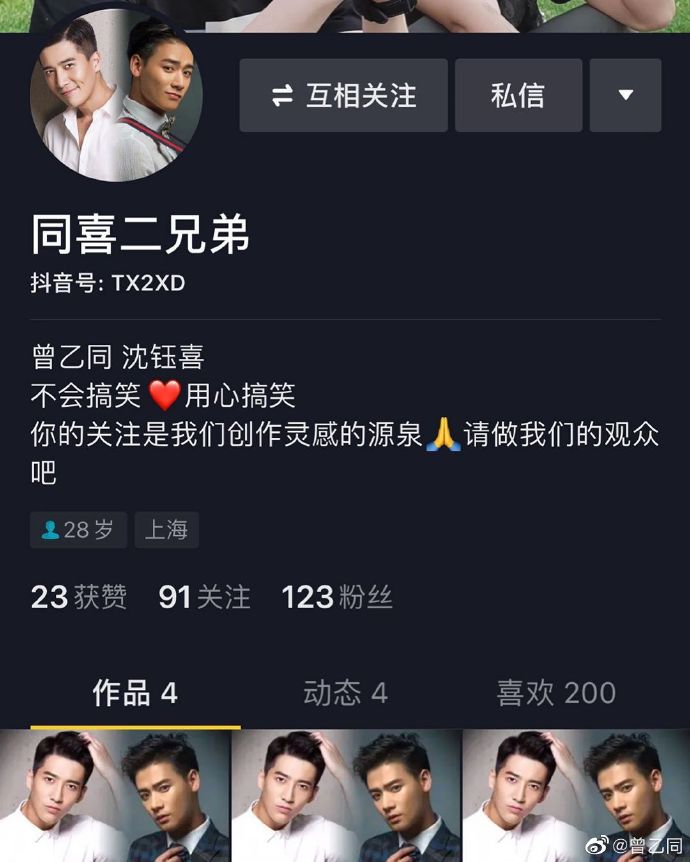Switch to the 动态 4 tab
The height and width of the screenshot is (862, 690).
pyautogui.click(x=345, y=692)
